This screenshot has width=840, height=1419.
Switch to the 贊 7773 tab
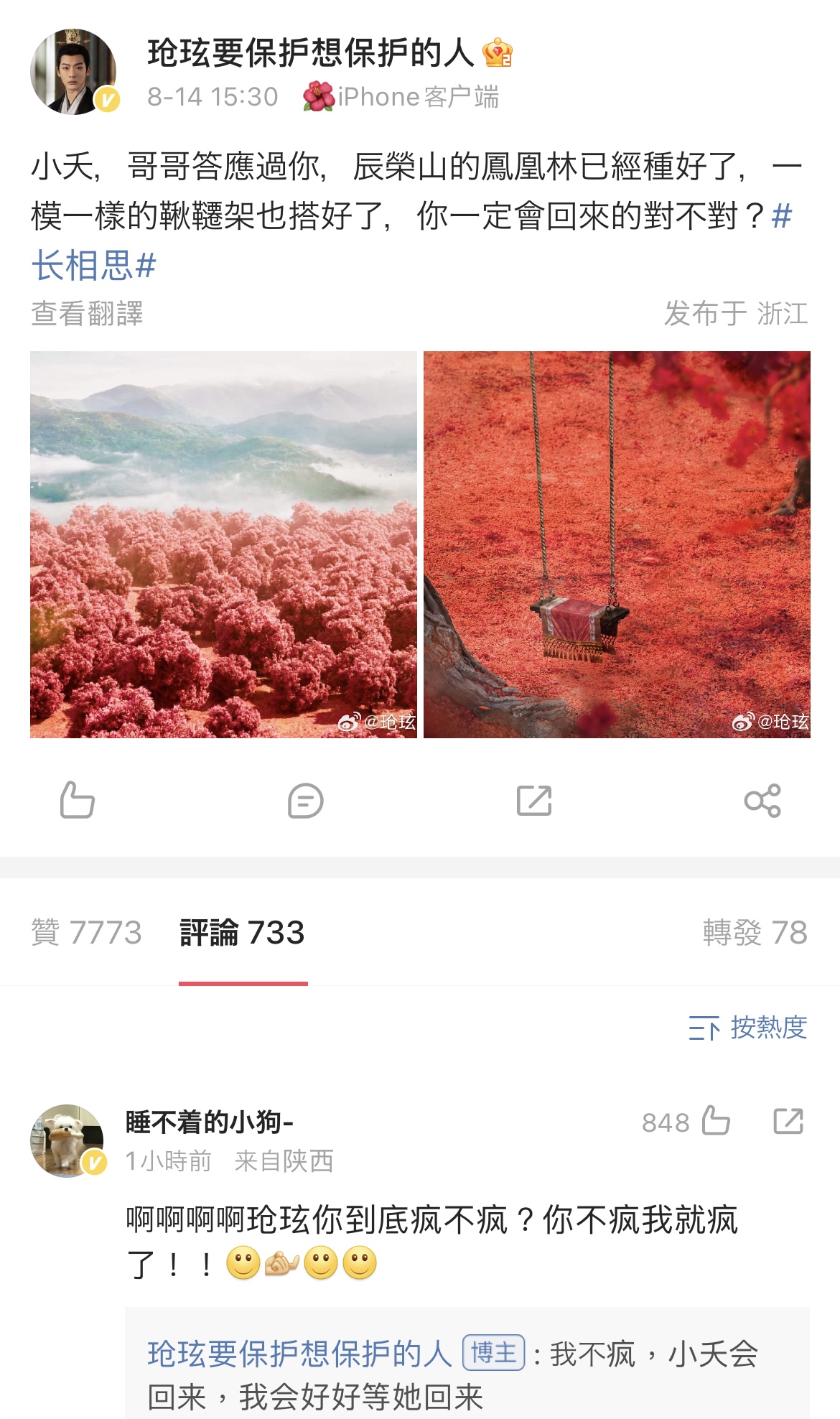click(86, 933)
